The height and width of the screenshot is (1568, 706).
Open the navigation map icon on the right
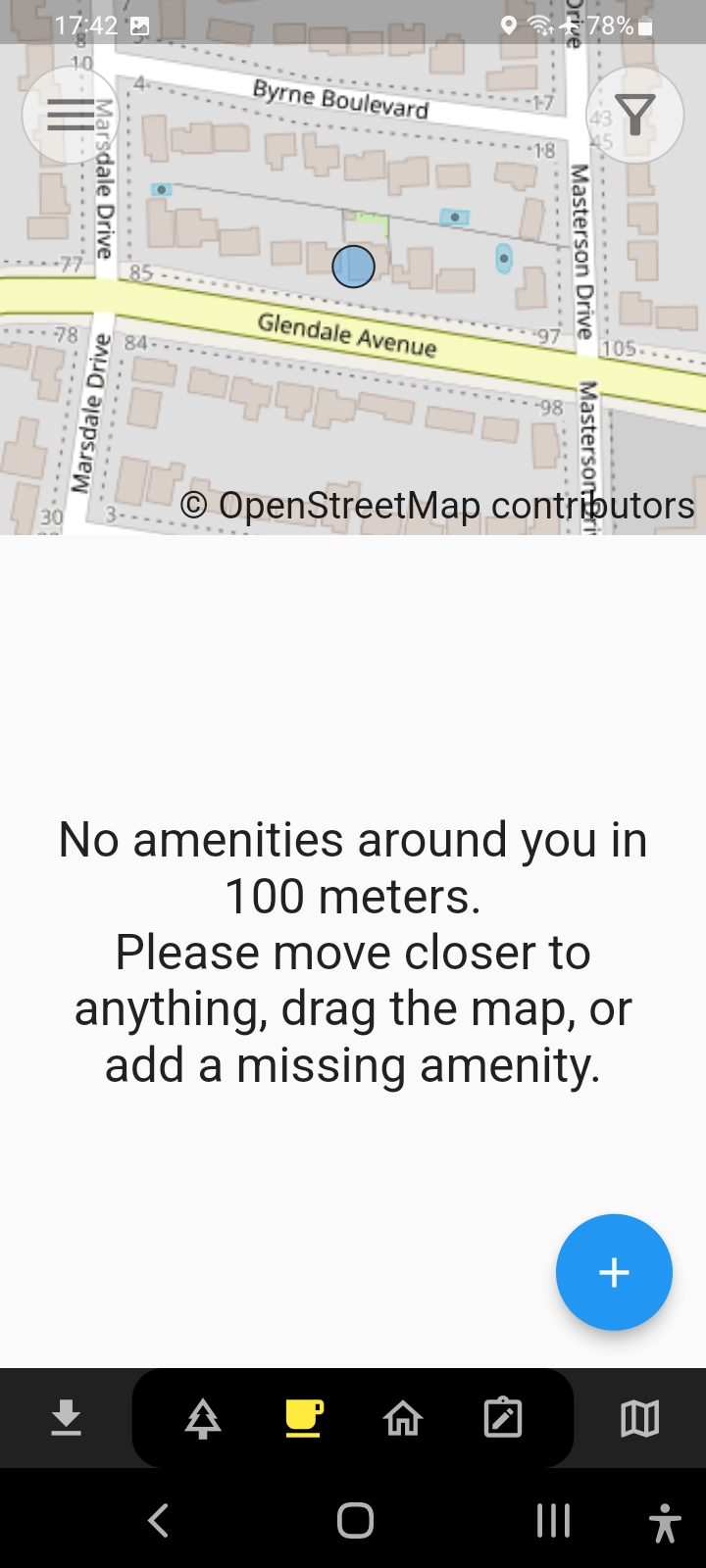pyautogui.click(x=639, y=1417)
